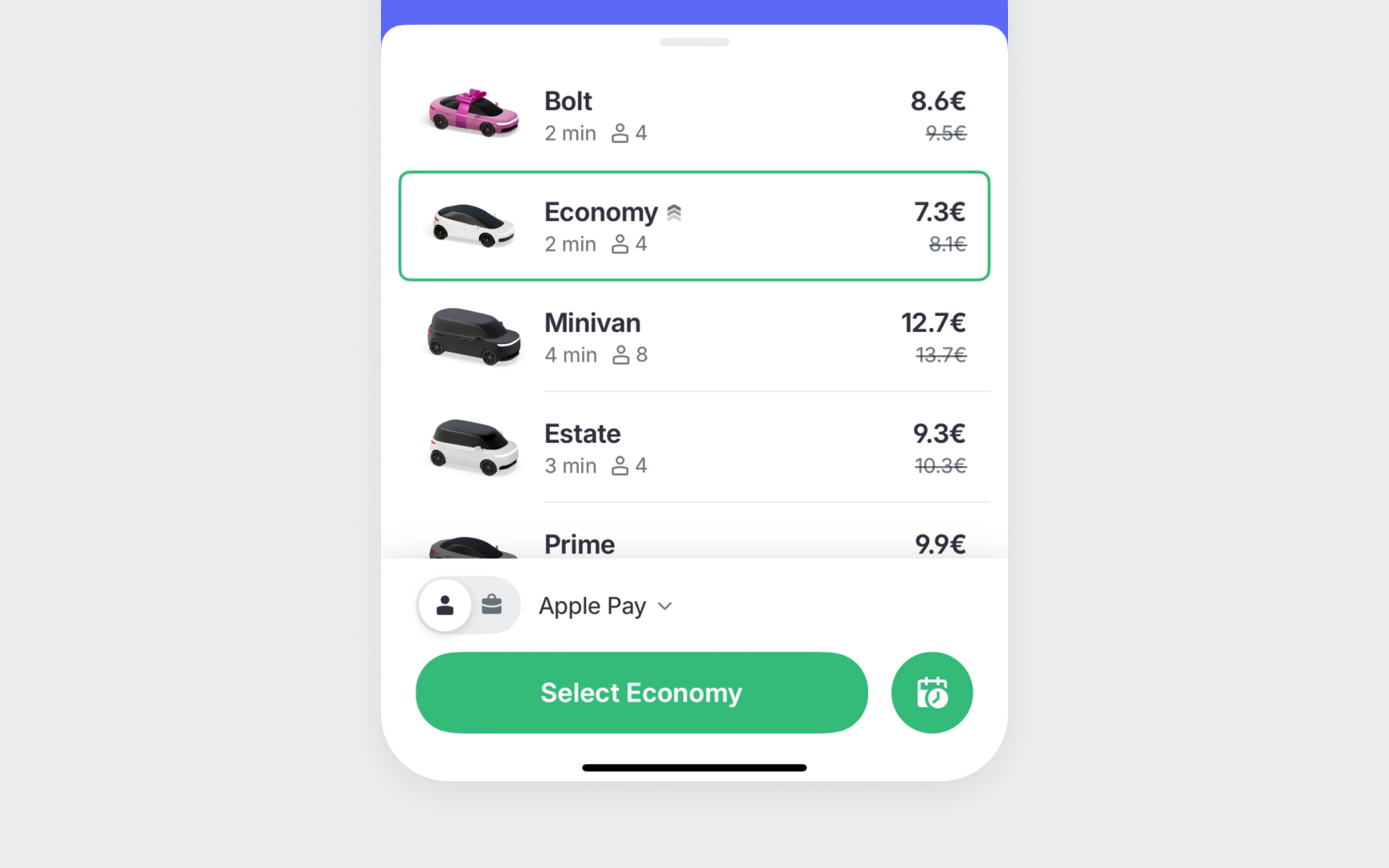
Task: Open the Apple Pay payment dropdown
Action: [x=605, y=606]
